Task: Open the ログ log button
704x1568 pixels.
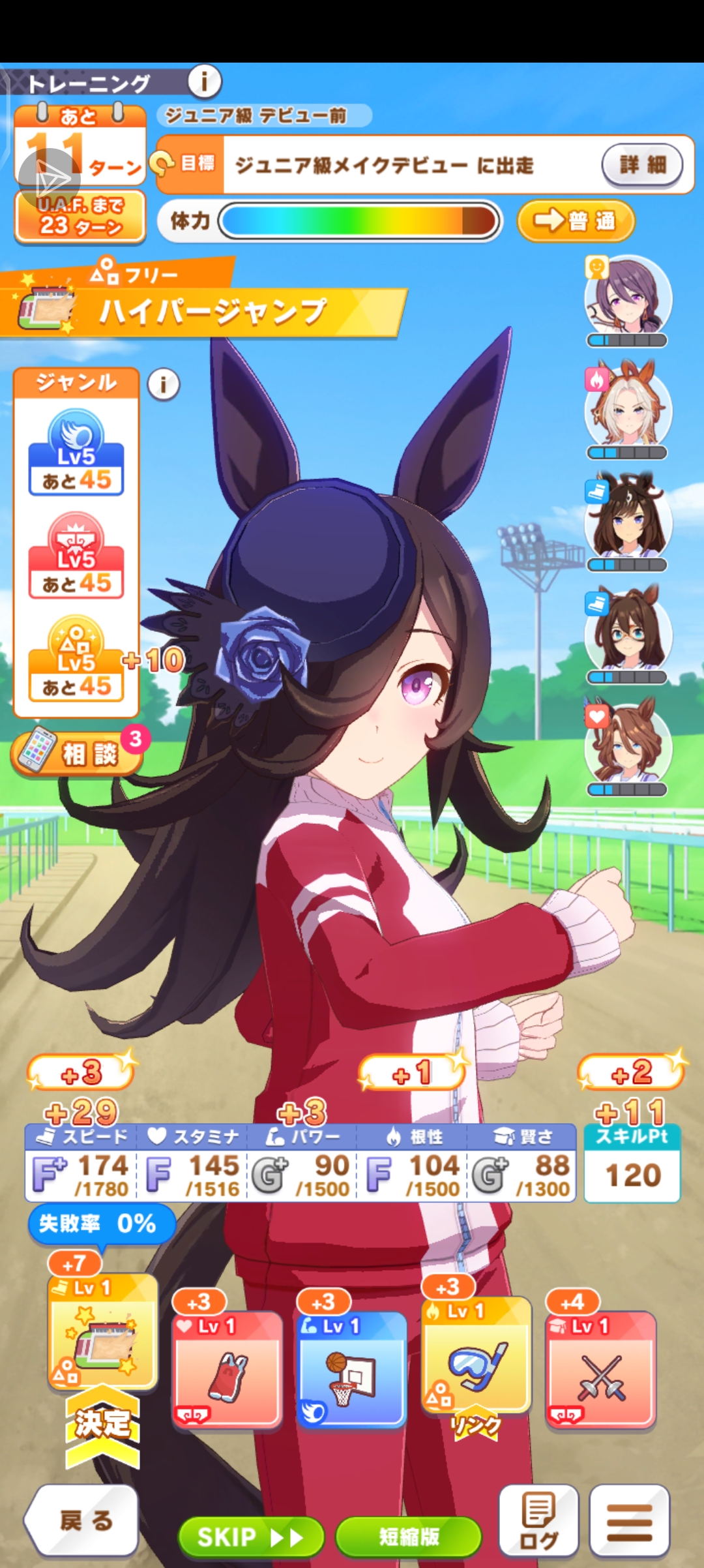Action: [538, 1521]
